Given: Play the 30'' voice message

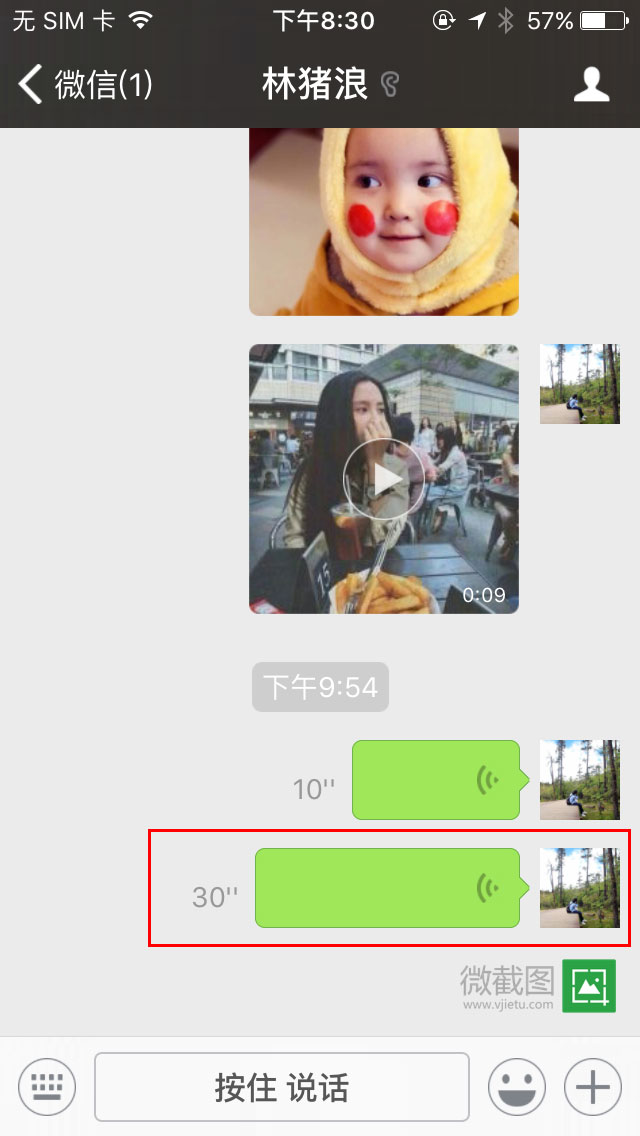Looking at the screenshot, I should tap(388, 888).
